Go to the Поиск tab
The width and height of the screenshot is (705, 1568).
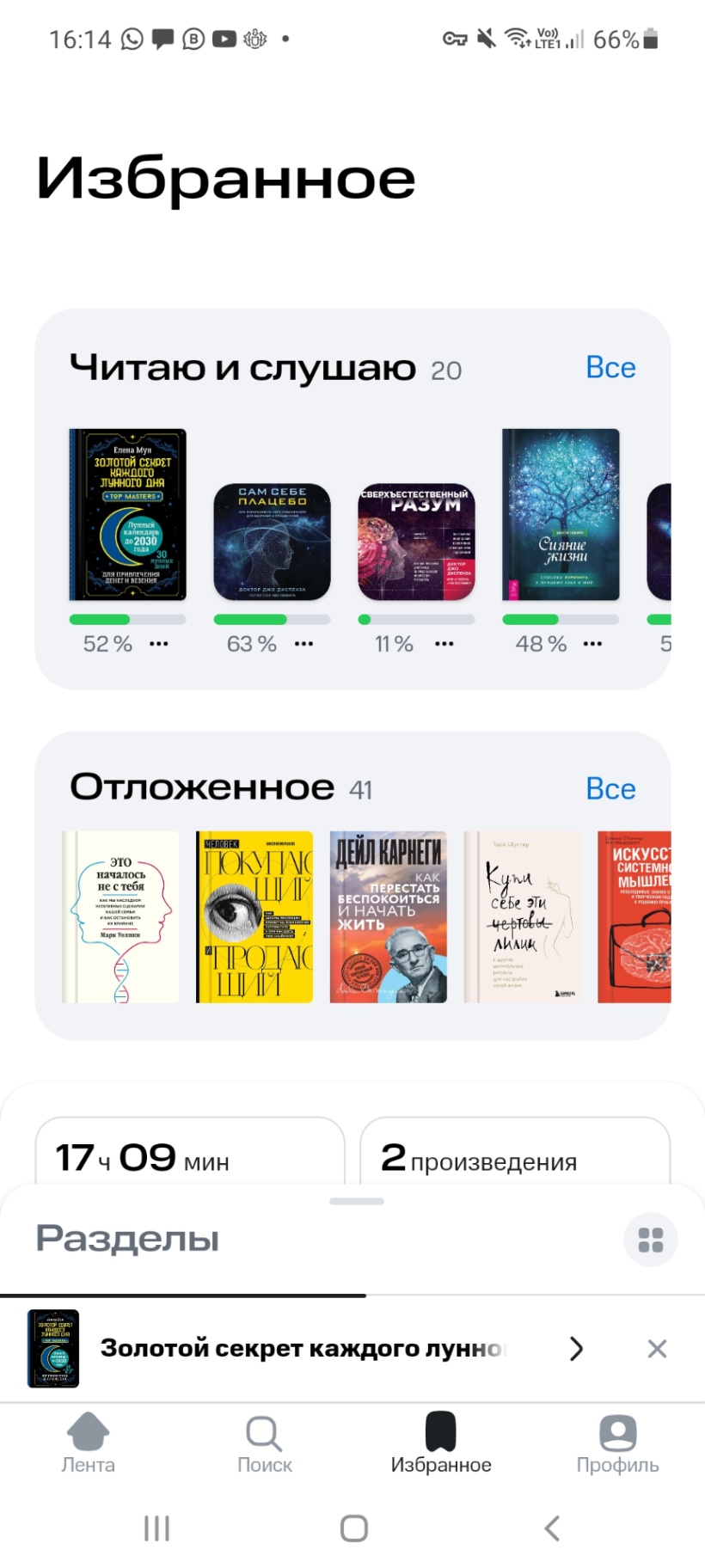pos(264,1444)
